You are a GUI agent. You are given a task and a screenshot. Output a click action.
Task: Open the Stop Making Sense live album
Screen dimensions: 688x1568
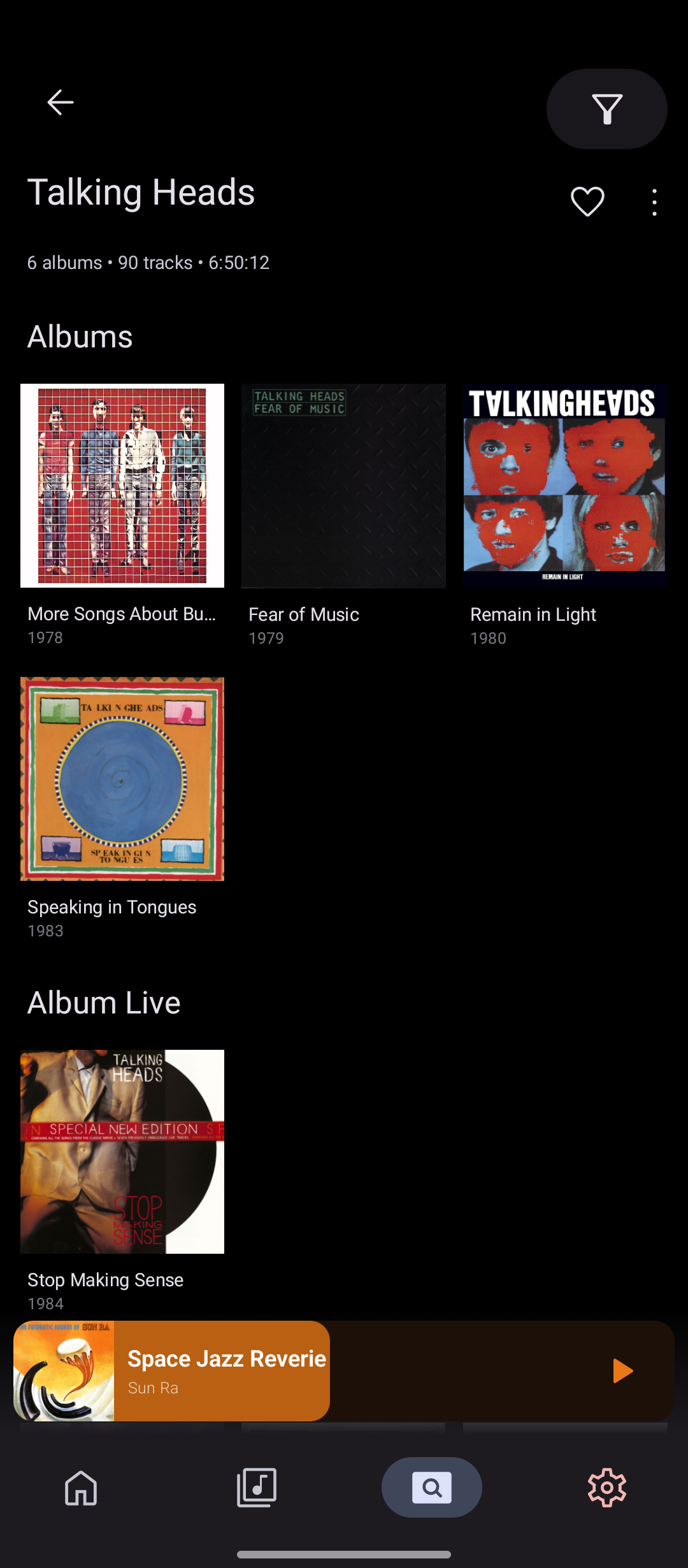(122, 1152)
